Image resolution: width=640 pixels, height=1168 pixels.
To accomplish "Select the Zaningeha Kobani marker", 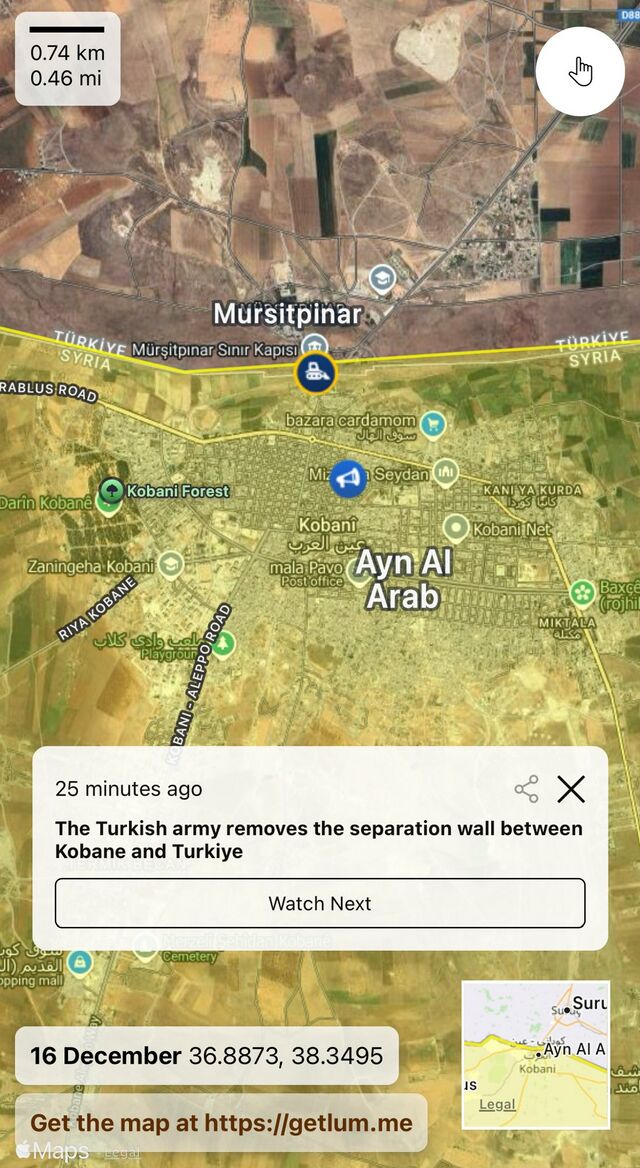I will point(171,565).
